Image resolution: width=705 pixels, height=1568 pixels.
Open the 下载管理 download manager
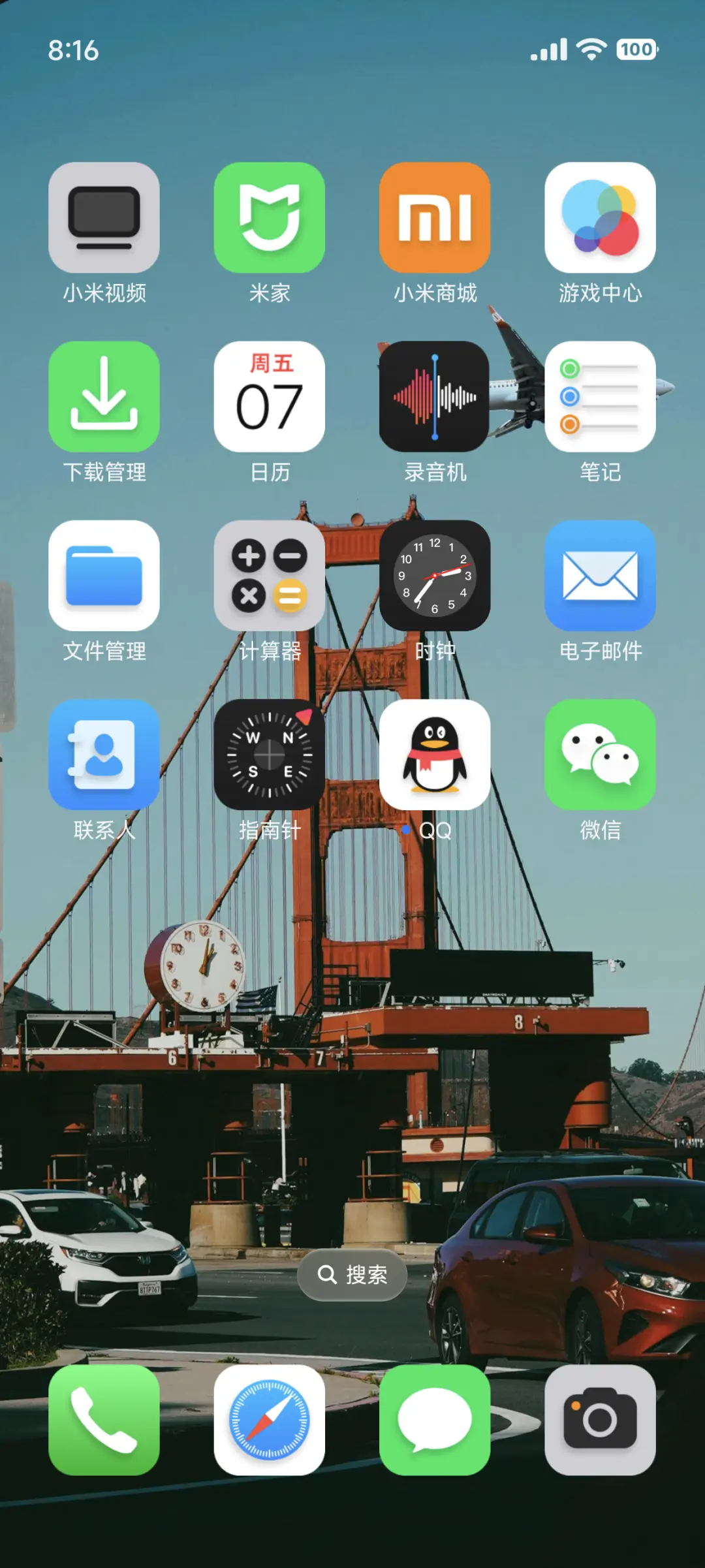[104, 398]
